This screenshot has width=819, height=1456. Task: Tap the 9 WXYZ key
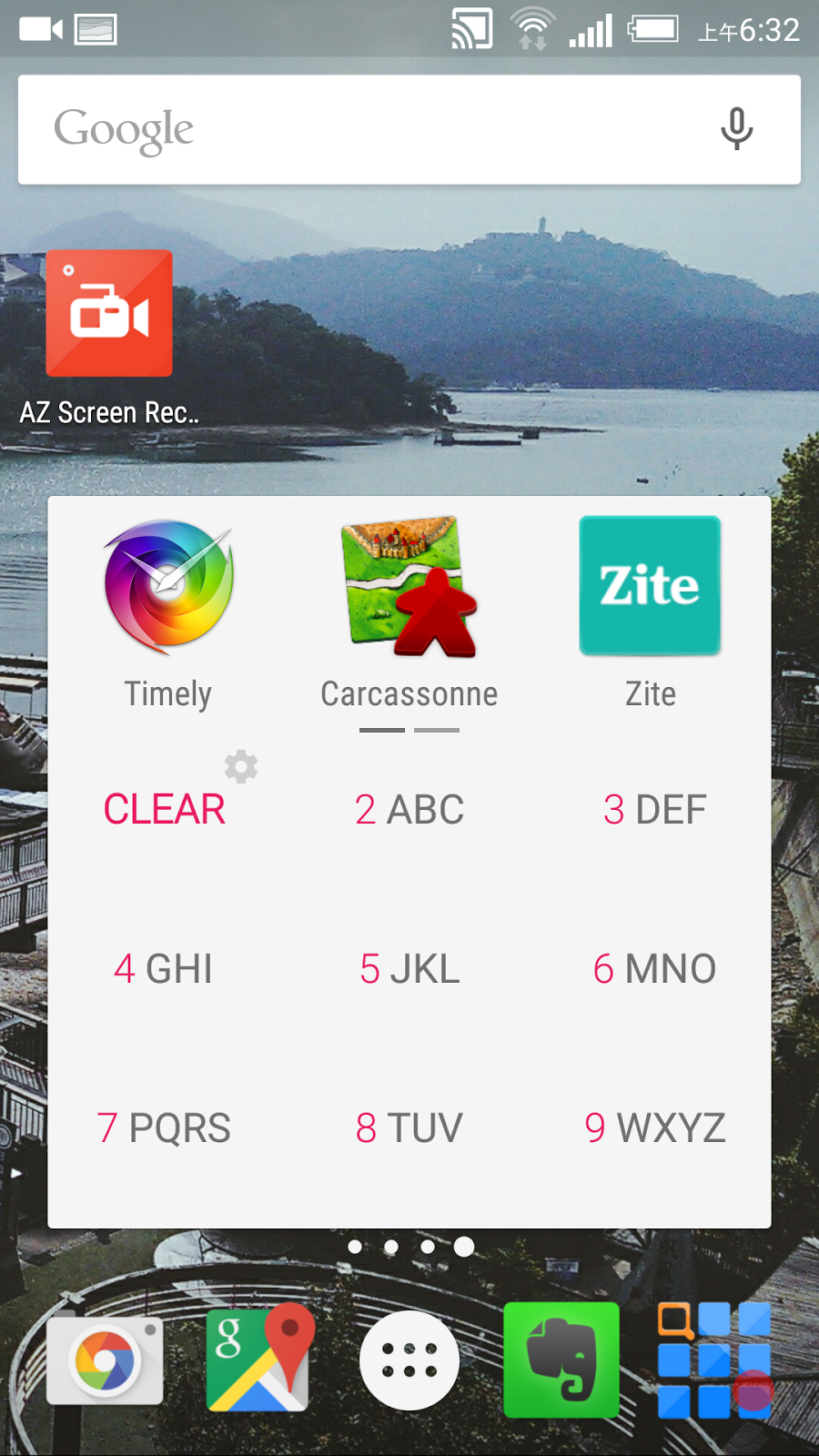(654, 1128)
